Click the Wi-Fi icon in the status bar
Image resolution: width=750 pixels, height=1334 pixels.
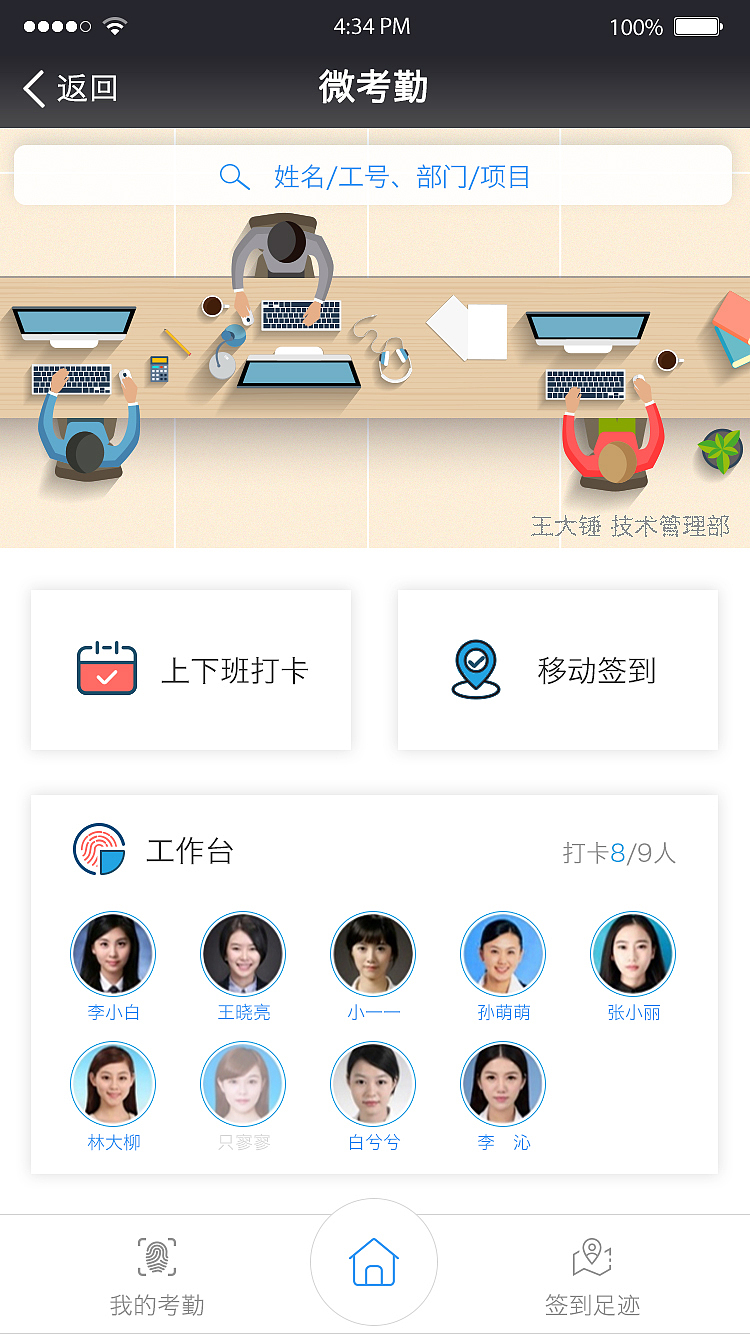(x=113, y=27)
